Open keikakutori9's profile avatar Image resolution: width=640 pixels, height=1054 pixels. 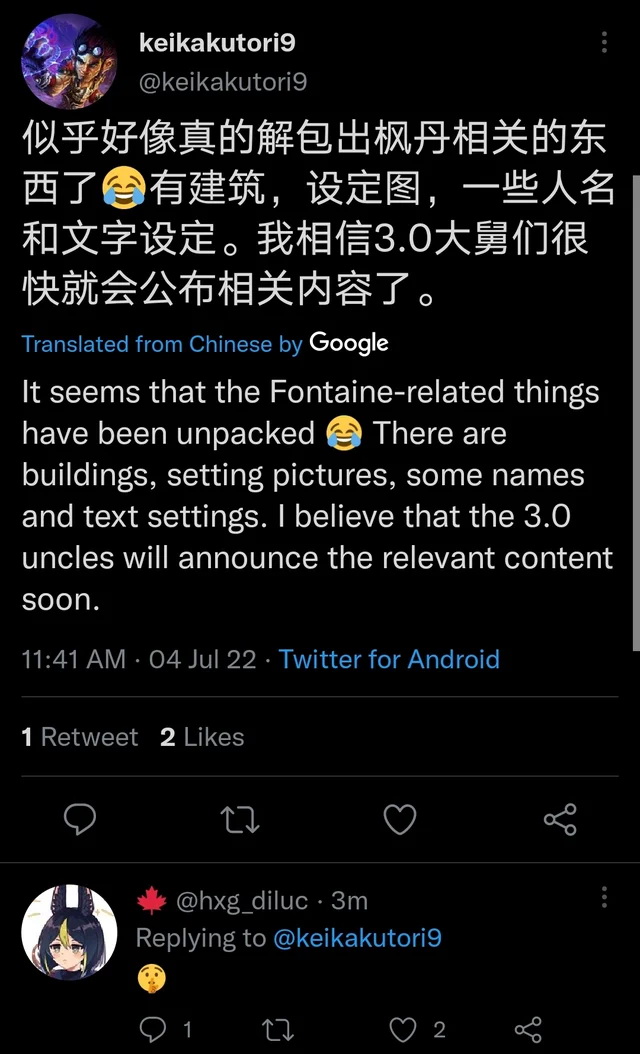pyautogui.click(x=68, y=60)
